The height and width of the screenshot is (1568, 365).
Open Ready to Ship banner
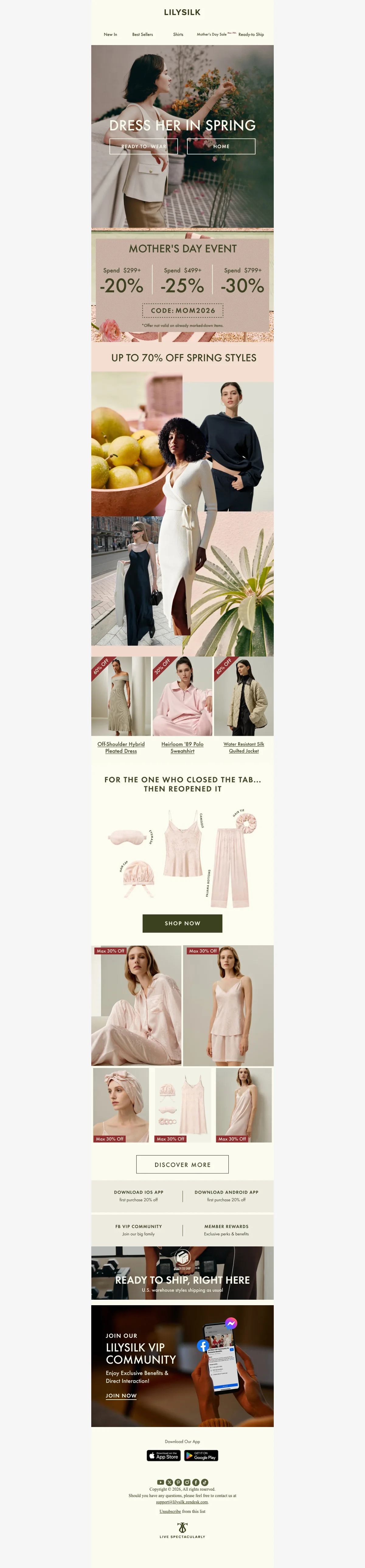tap(182, 1273)
